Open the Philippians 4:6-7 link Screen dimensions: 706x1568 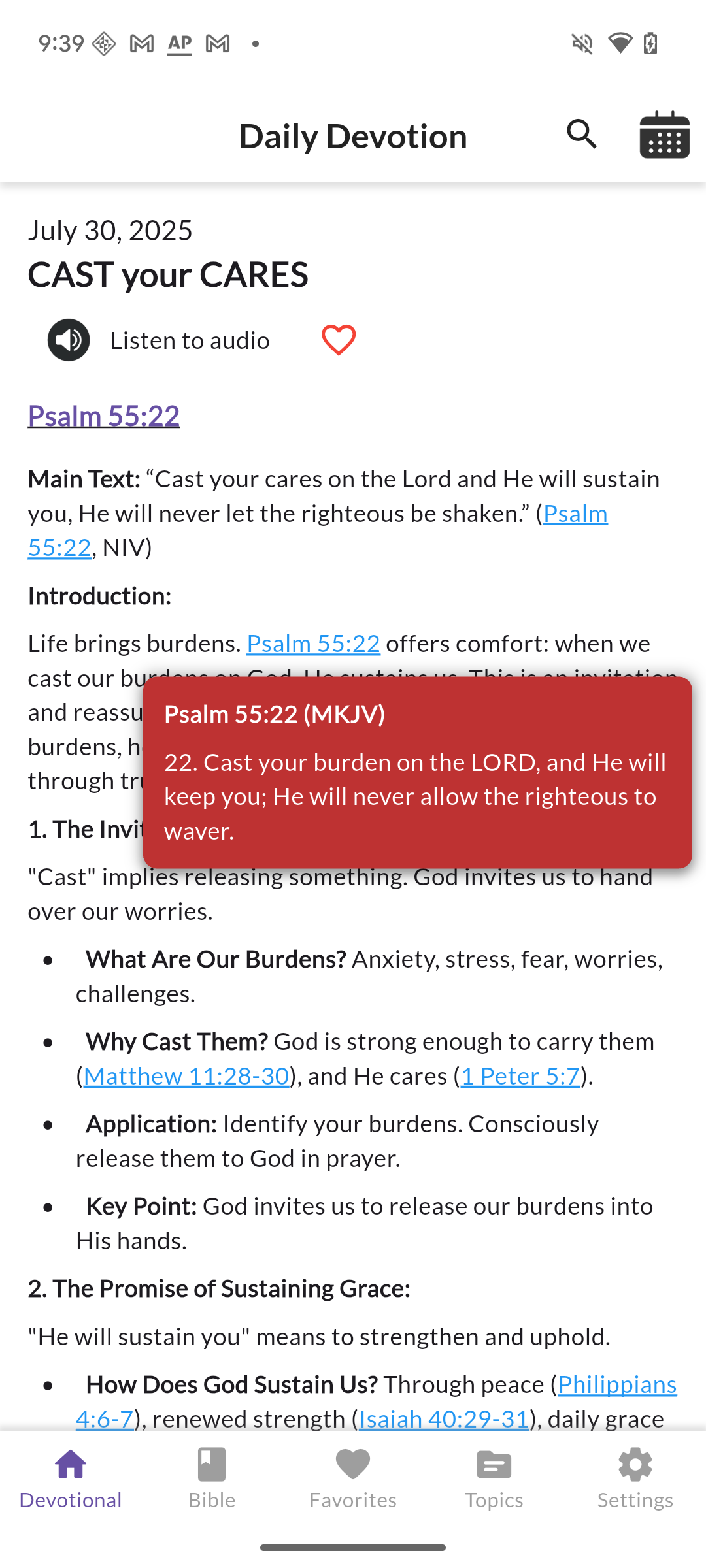point(617,1384)
